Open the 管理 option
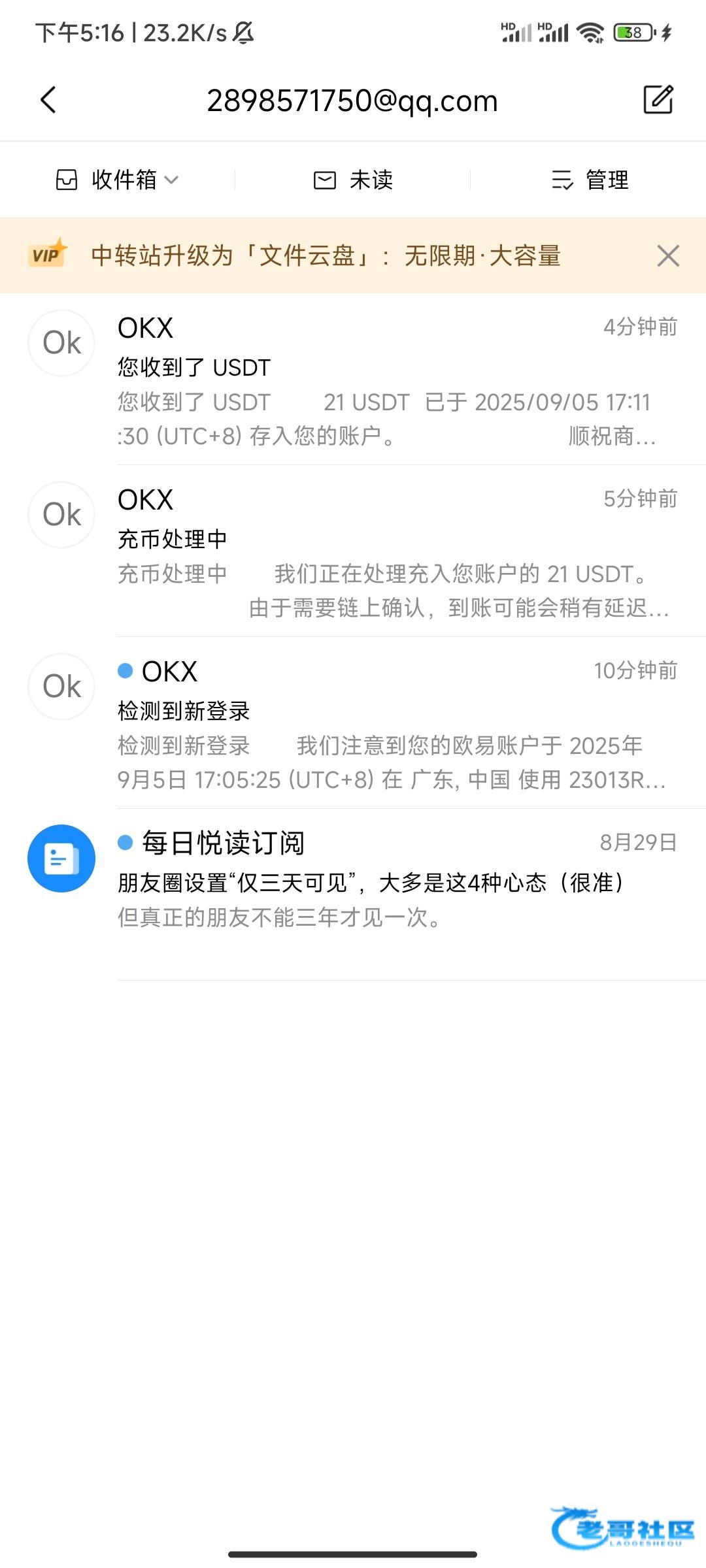Screen dimensions: 706x1568 pyautogui.click(x=589, y=180)
